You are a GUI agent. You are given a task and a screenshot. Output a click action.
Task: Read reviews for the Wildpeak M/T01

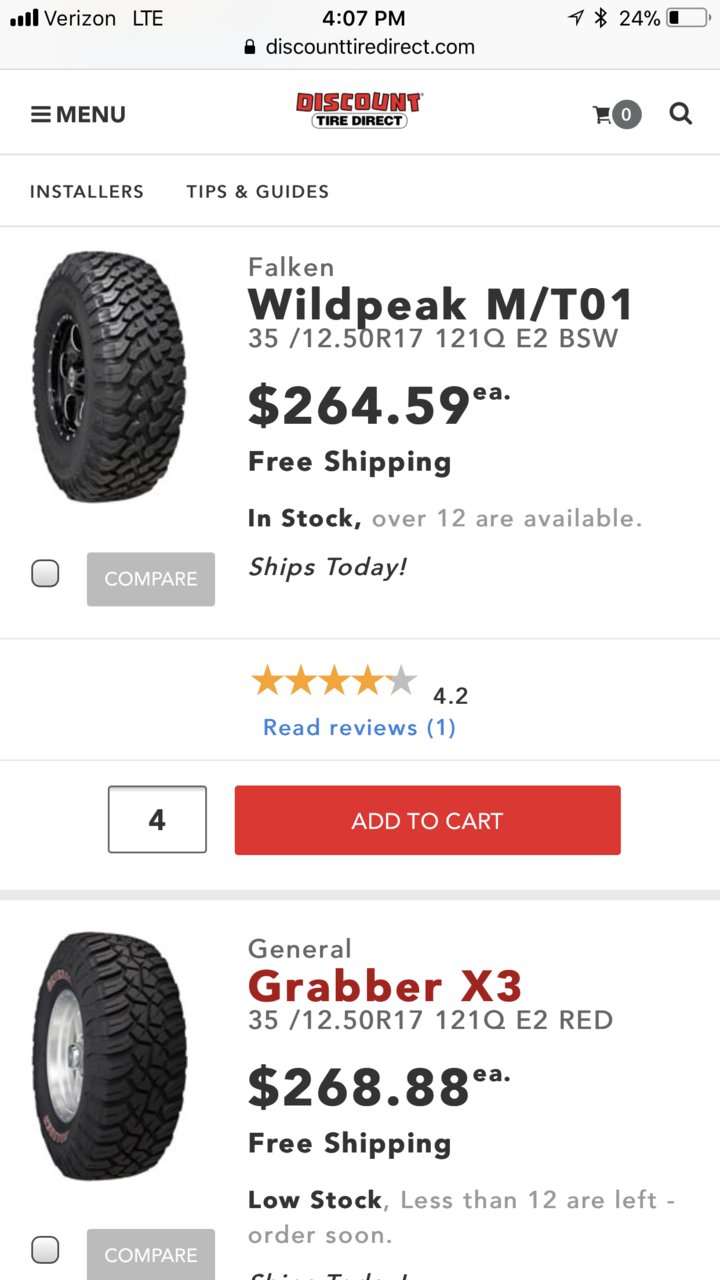pyautogui.click(x=359, y=727)
